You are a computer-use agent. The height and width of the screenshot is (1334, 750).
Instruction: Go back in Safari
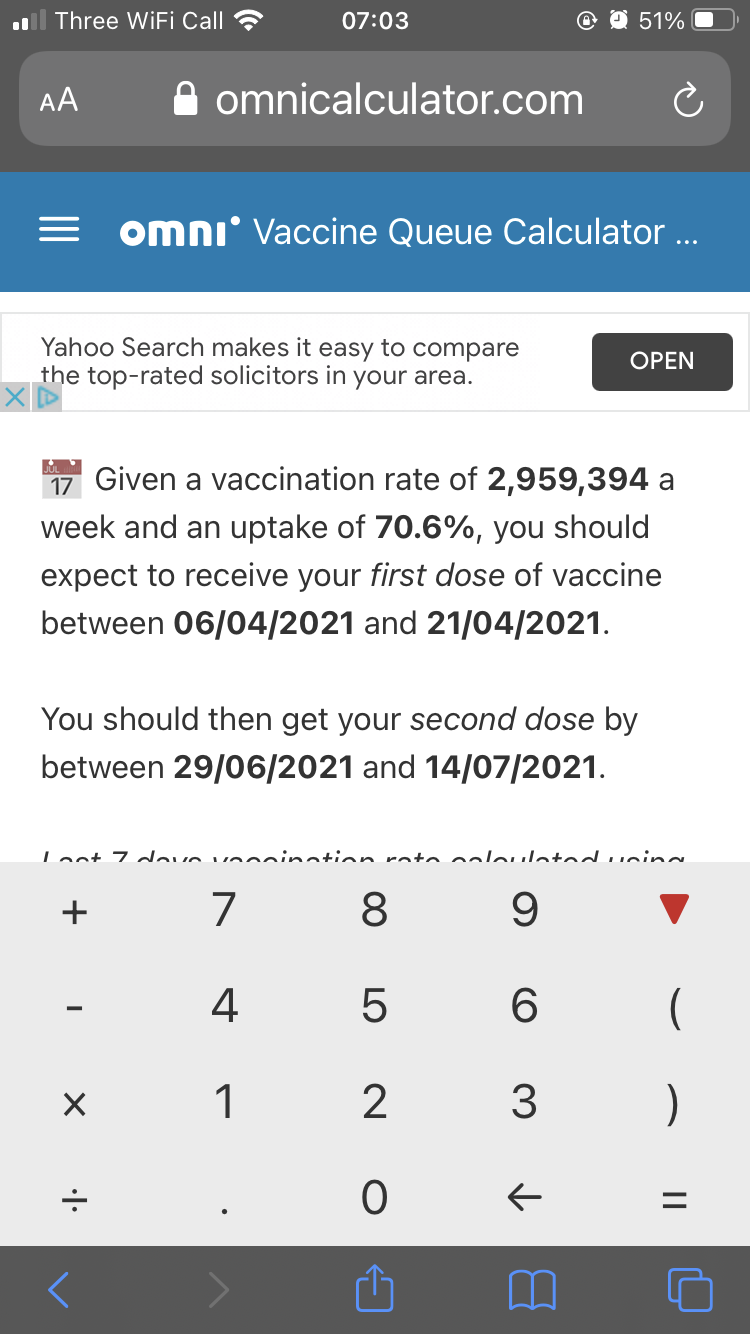pos(59,1290)
